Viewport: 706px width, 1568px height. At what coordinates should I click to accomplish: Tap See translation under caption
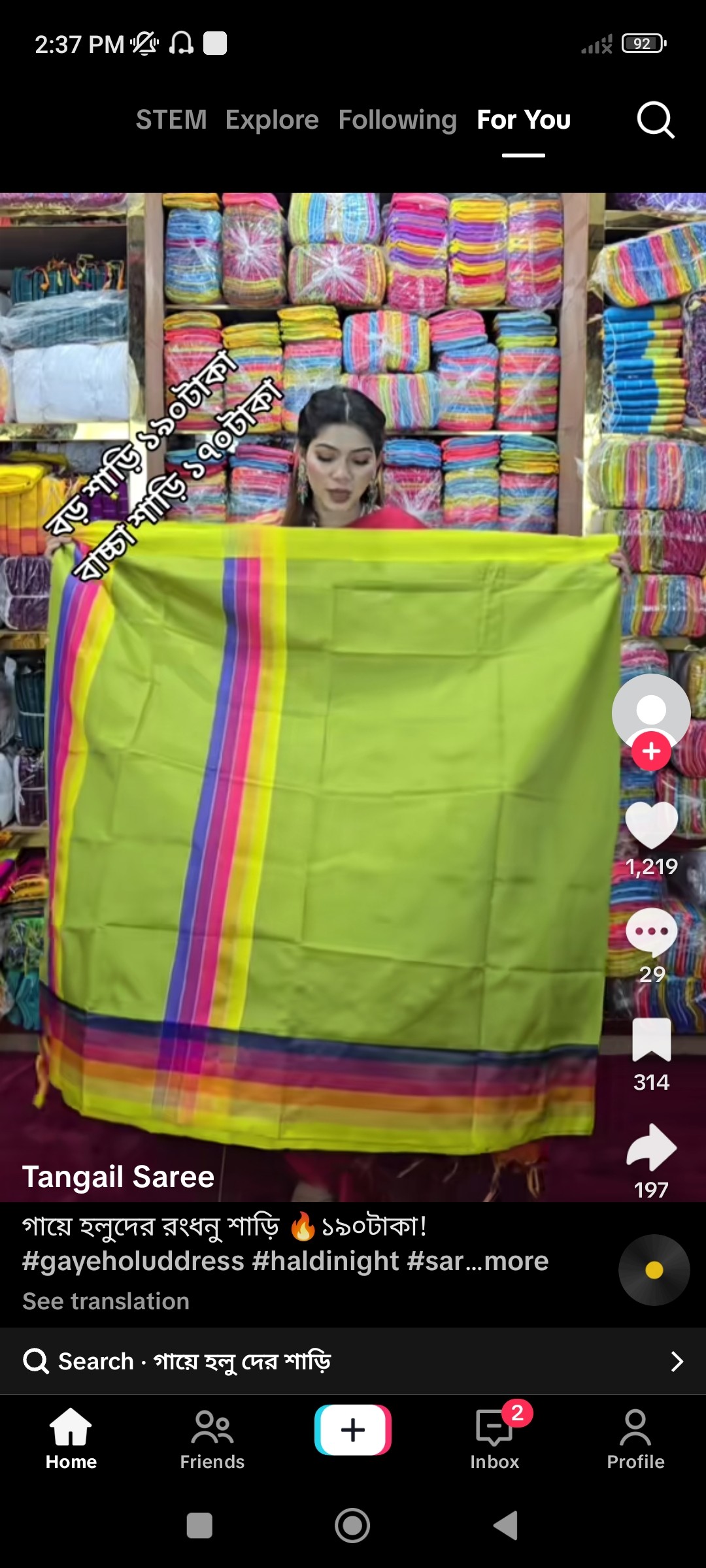coord(106,1301)
